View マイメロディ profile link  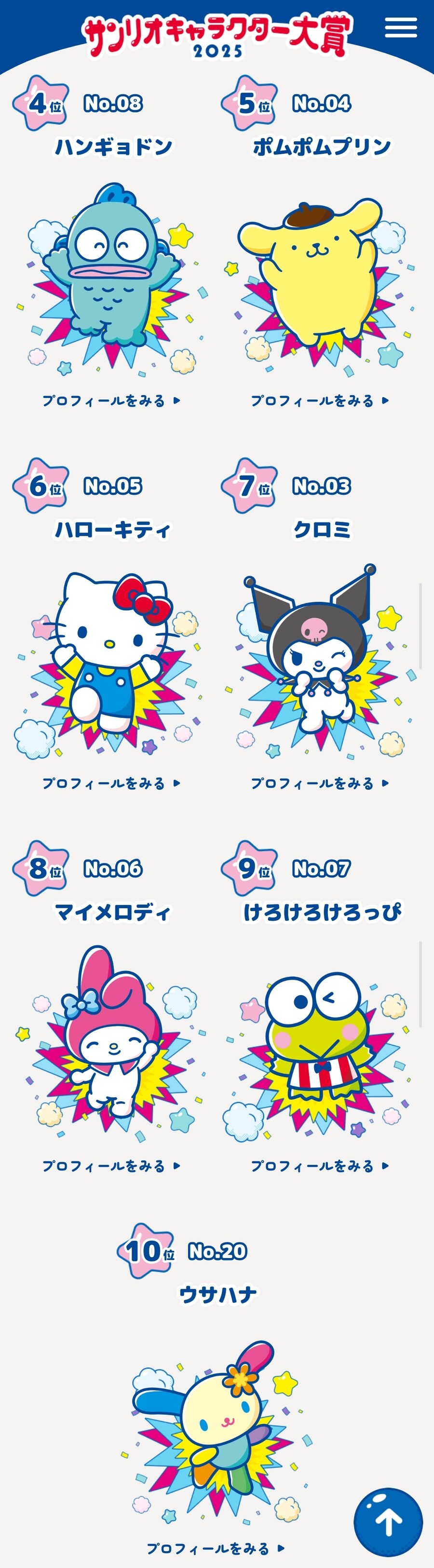coord(111,1166)
